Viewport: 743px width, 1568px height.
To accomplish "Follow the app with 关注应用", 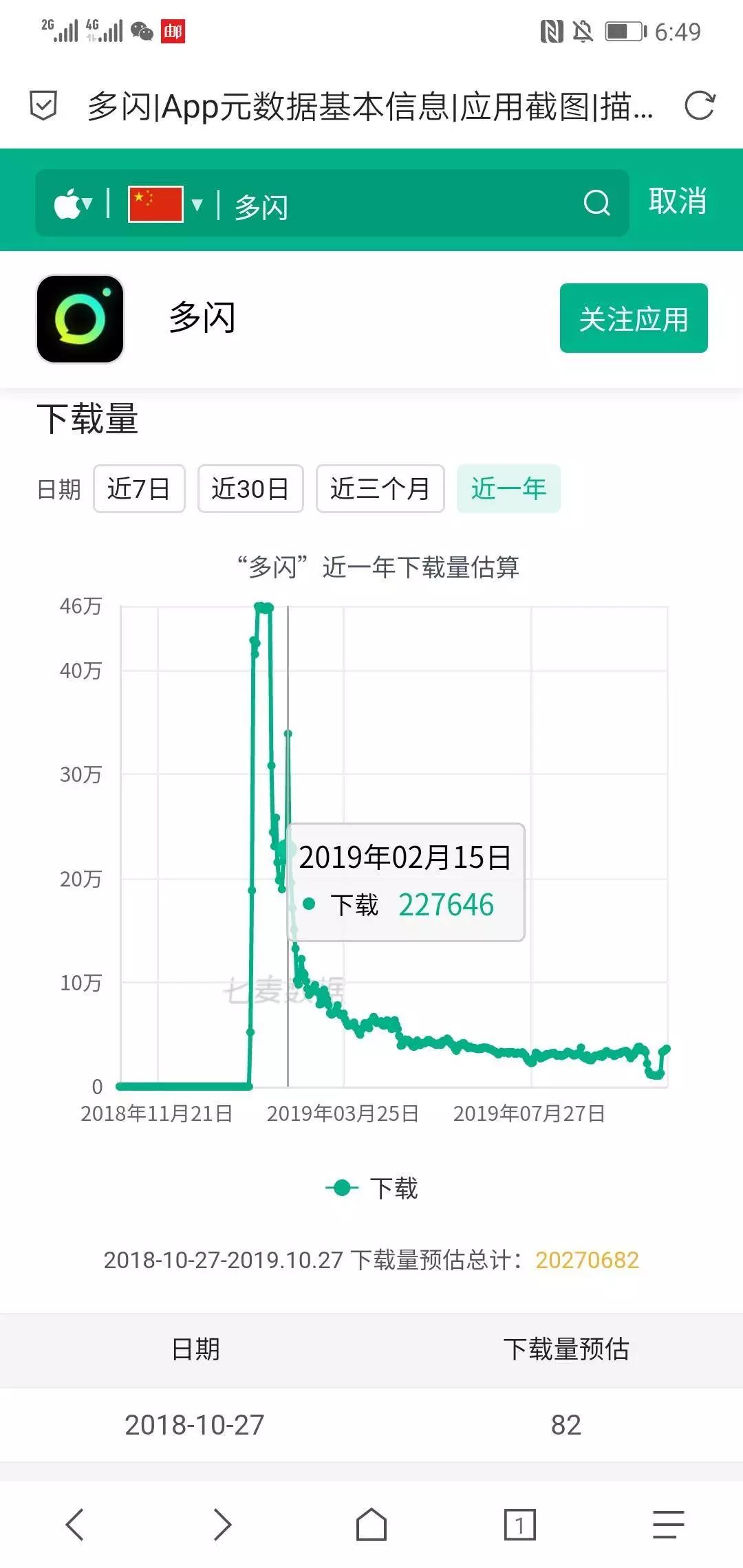I will point(633,318).
